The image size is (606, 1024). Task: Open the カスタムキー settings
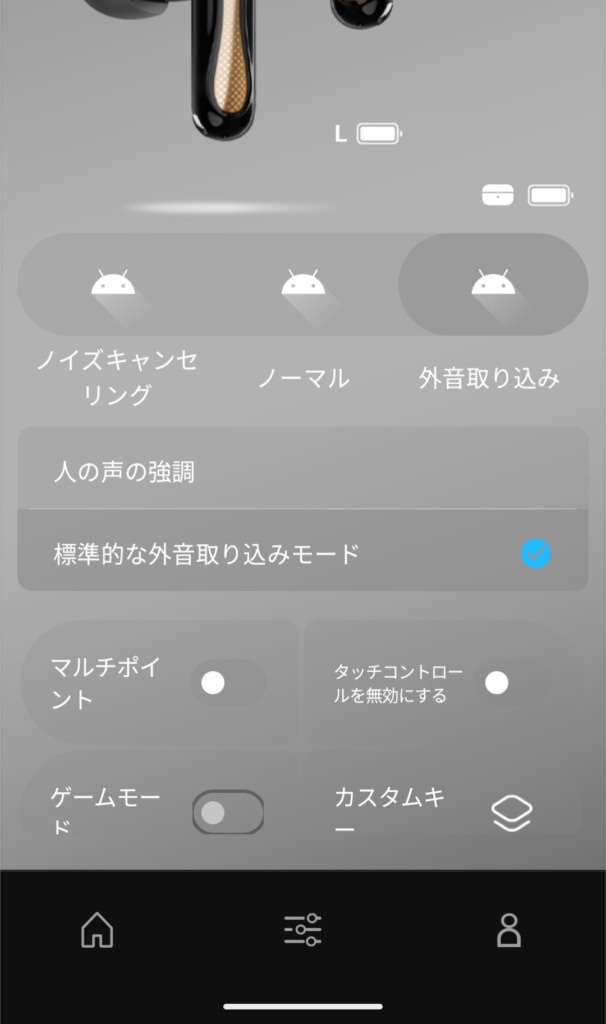click(511, 814)
